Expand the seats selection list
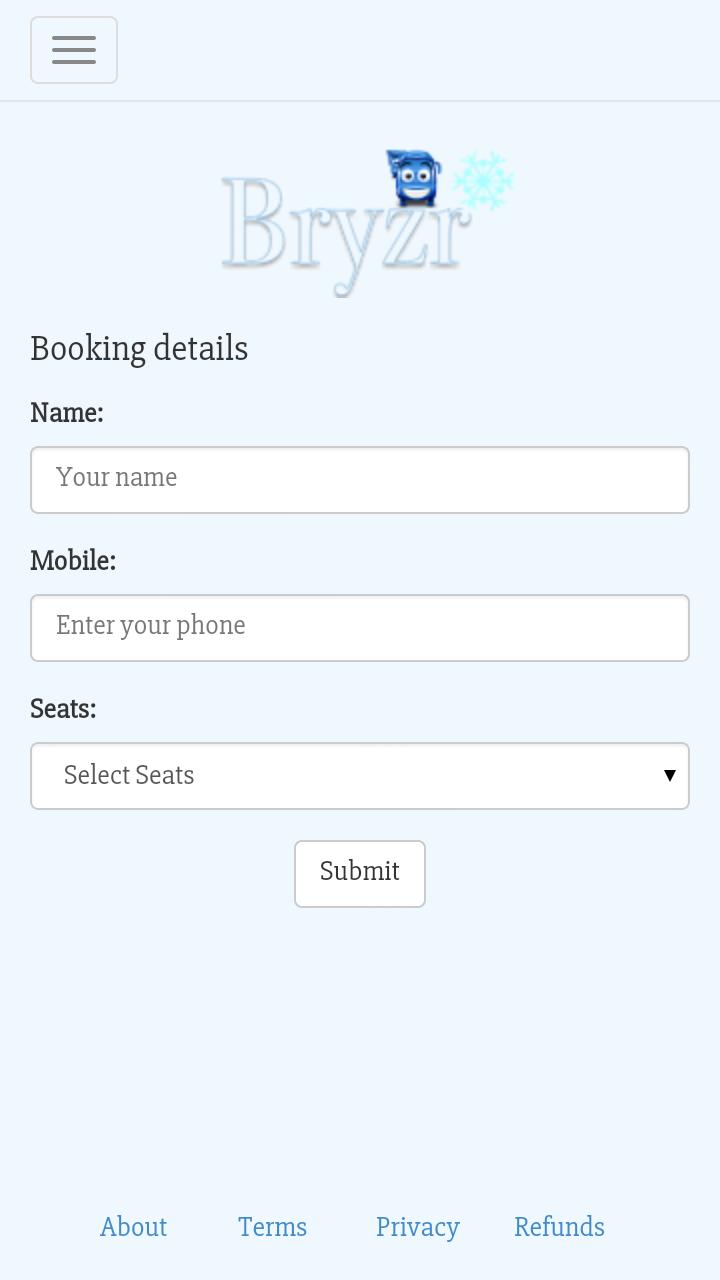 click(360, 775)
